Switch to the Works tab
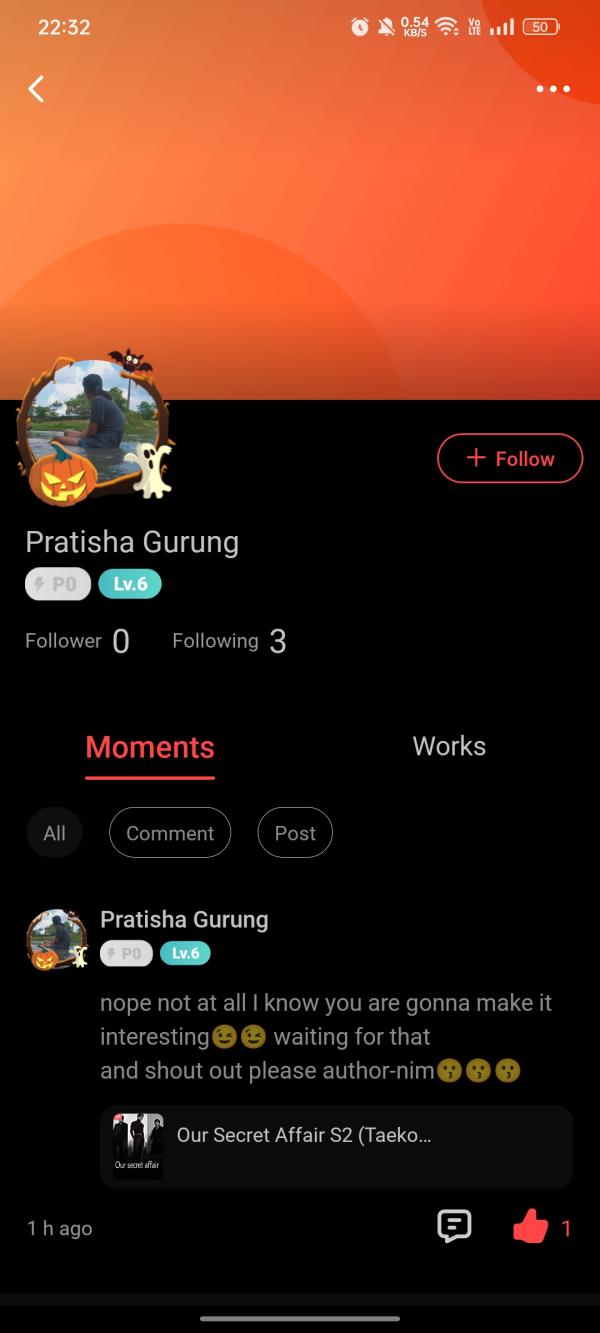The height and width of the screenshot is (1333, 600). tap(449, 746)
